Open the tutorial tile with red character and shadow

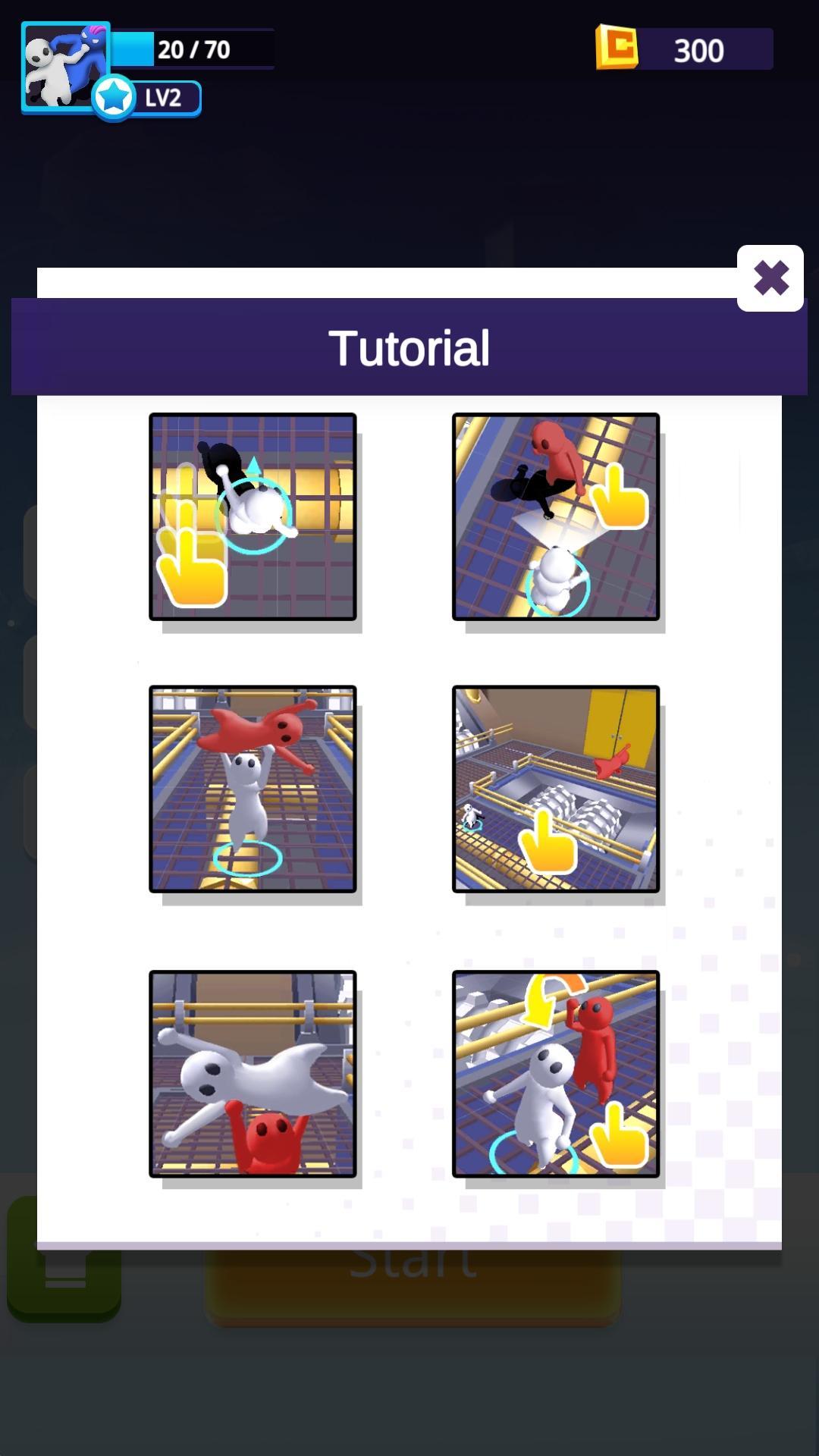(x=556, y=516)
